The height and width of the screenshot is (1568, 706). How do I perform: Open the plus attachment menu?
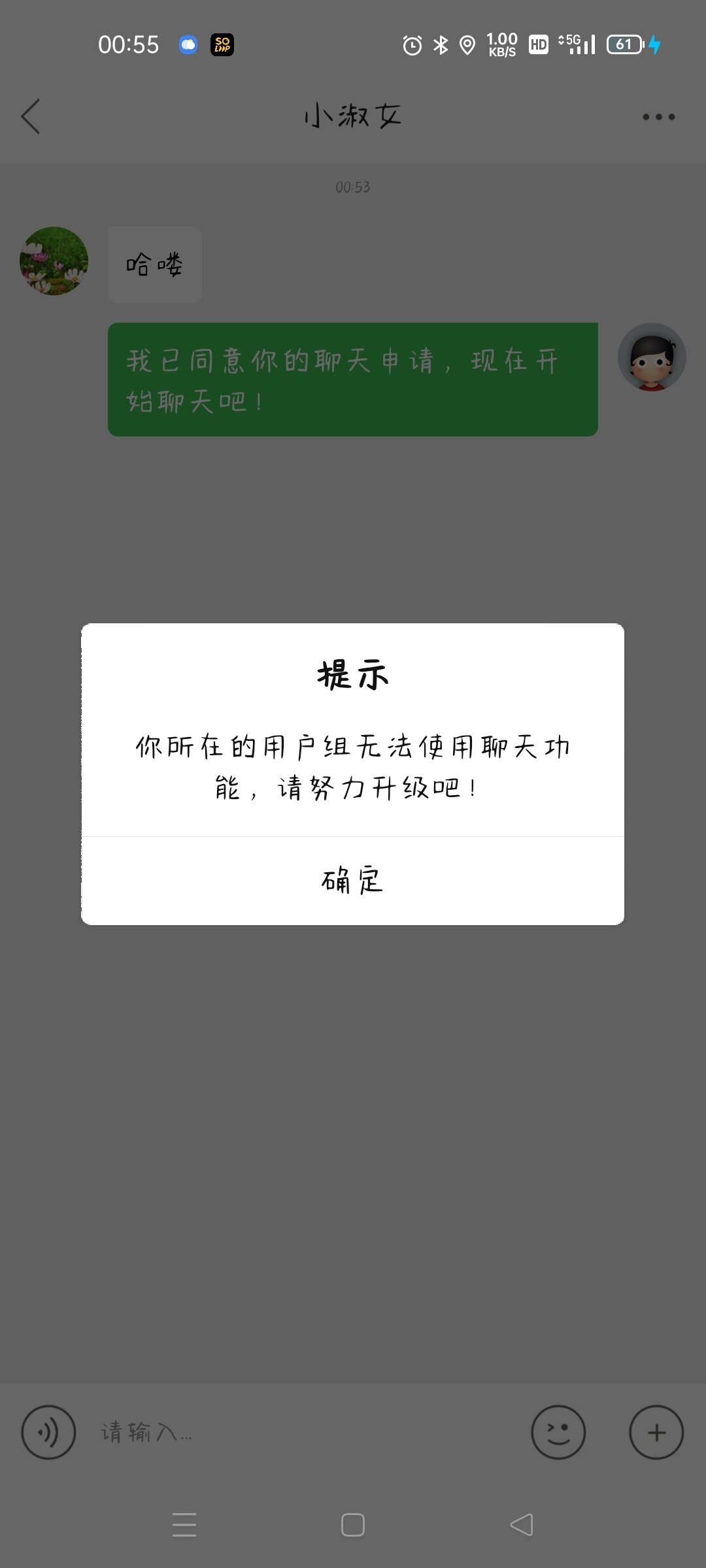pyautogui.click(x=656, y=1432)
